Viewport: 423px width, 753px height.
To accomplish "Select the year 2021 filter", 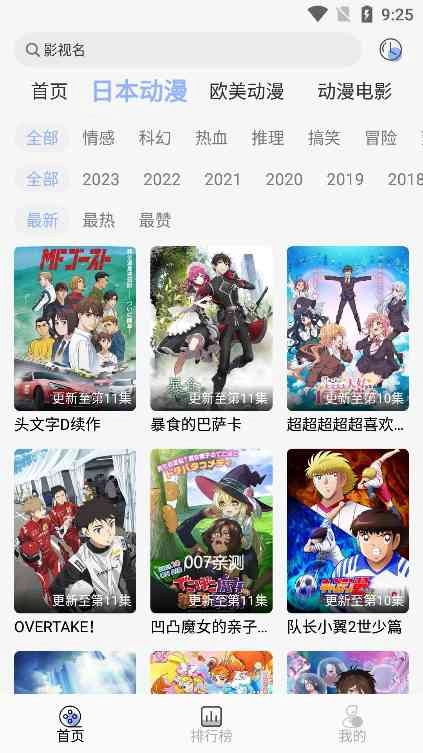I will click(x=222, y=180).
